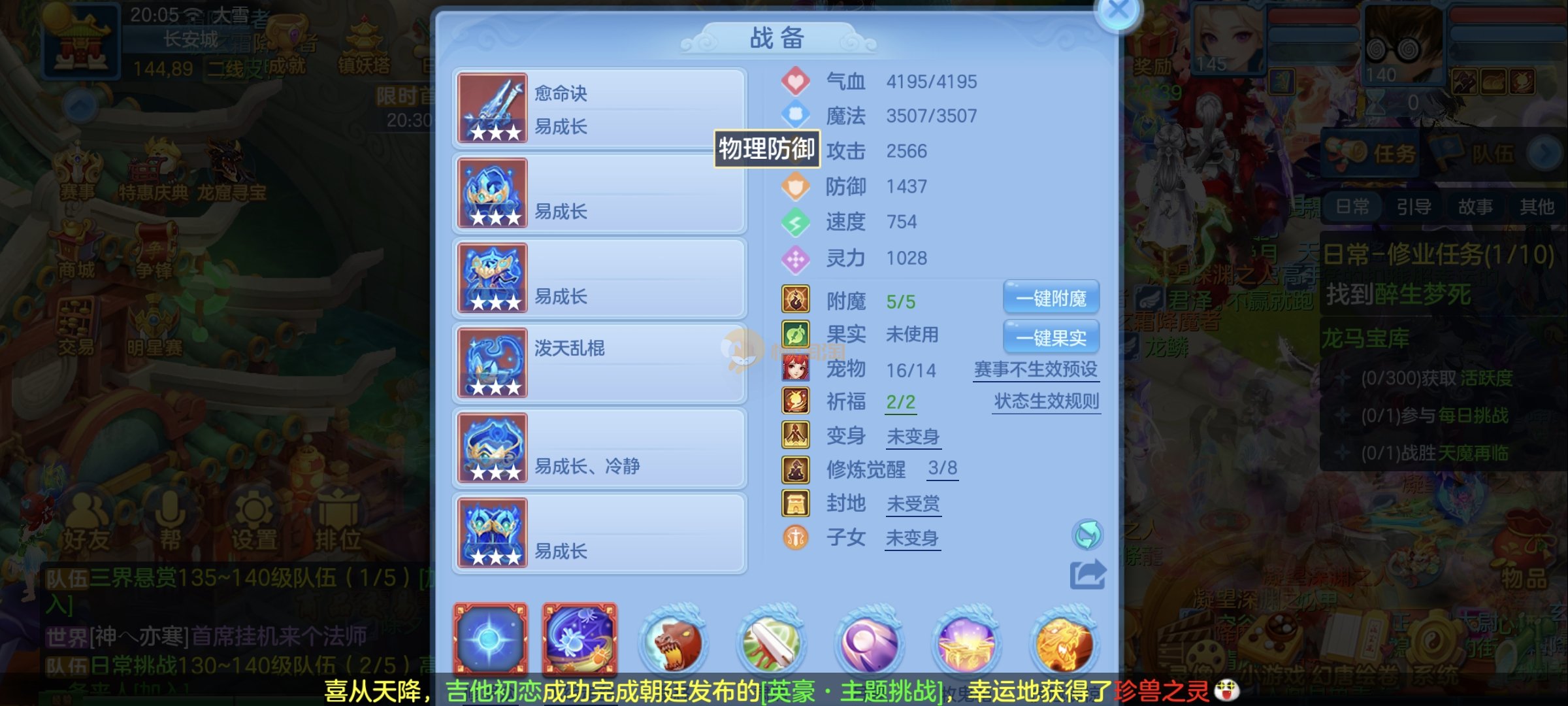Tap the 未变身 link beside 变身
The height and width of the screenshot is (706, 1568).
coord(913,436)
